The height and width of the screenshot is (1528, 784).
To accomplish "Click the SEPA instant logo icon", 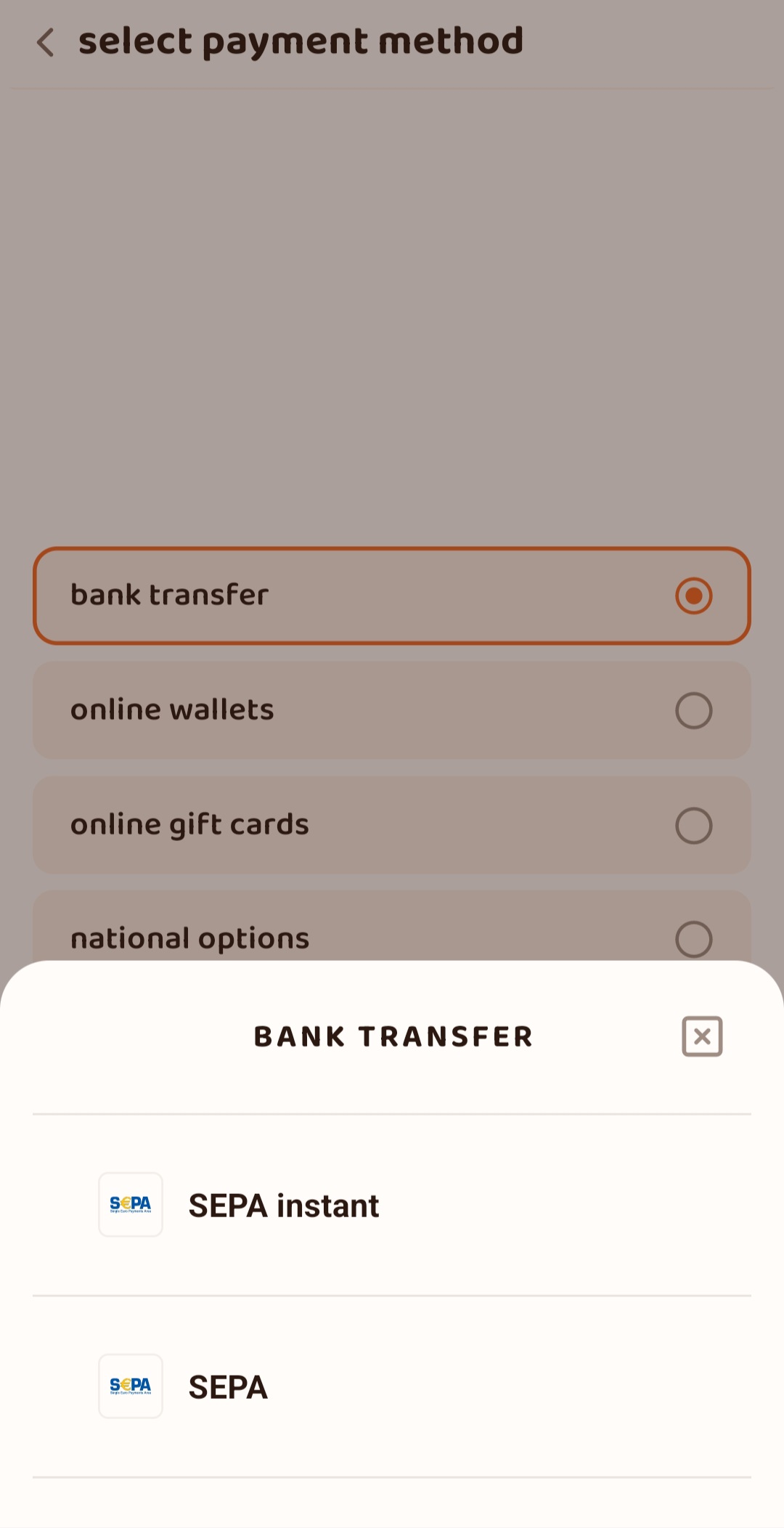I will click(x=131, y=1204).
